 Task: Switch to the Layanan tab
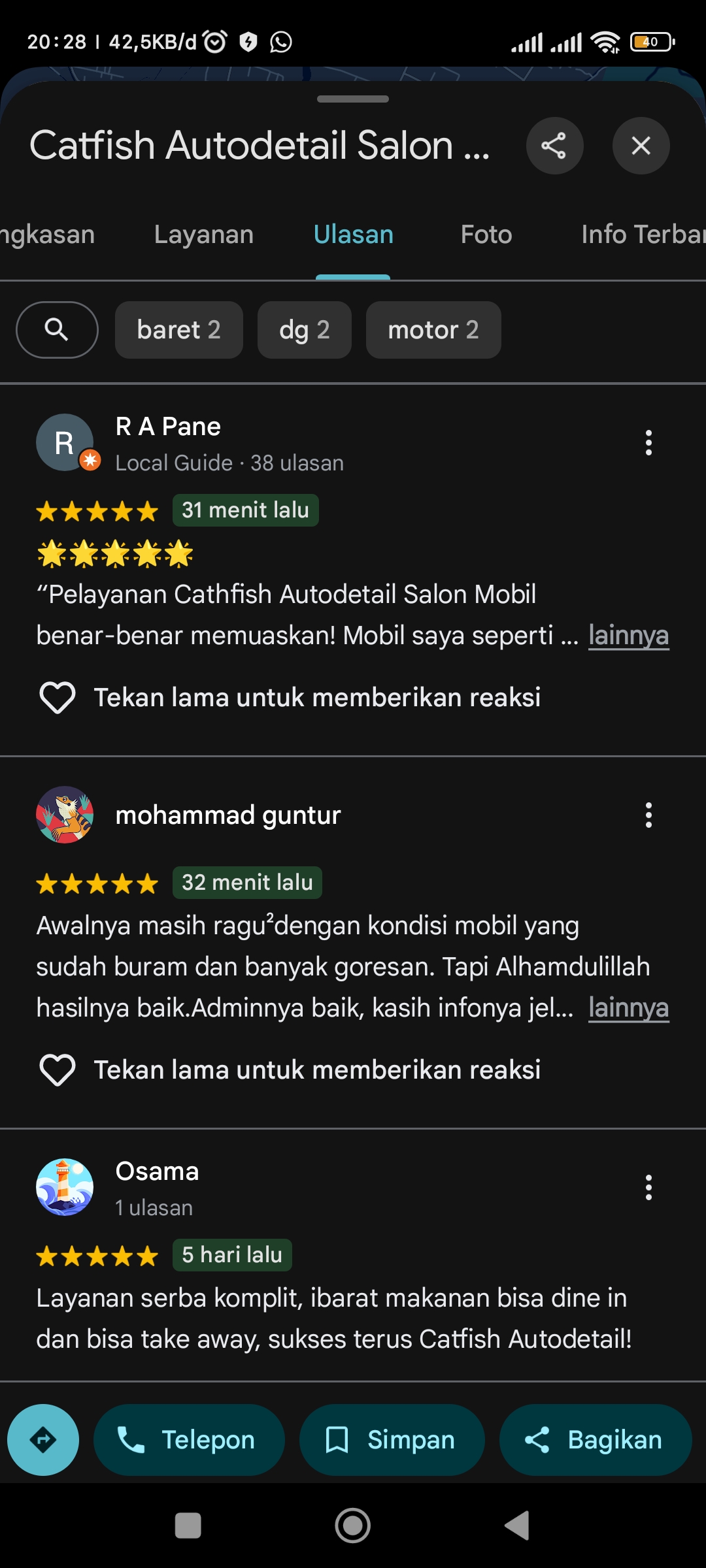[204, 235]
